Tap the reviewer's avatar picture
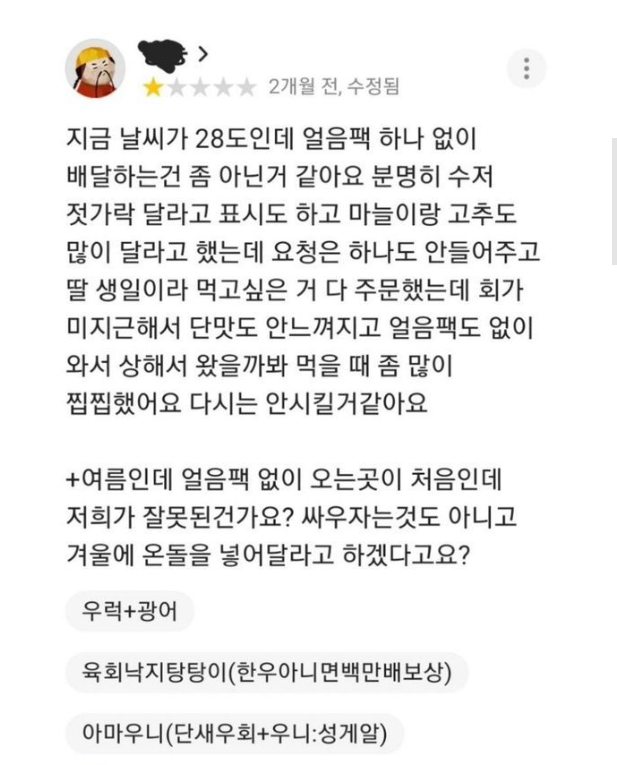The height and width of the screenshot is (765, 617). [95, 69]
